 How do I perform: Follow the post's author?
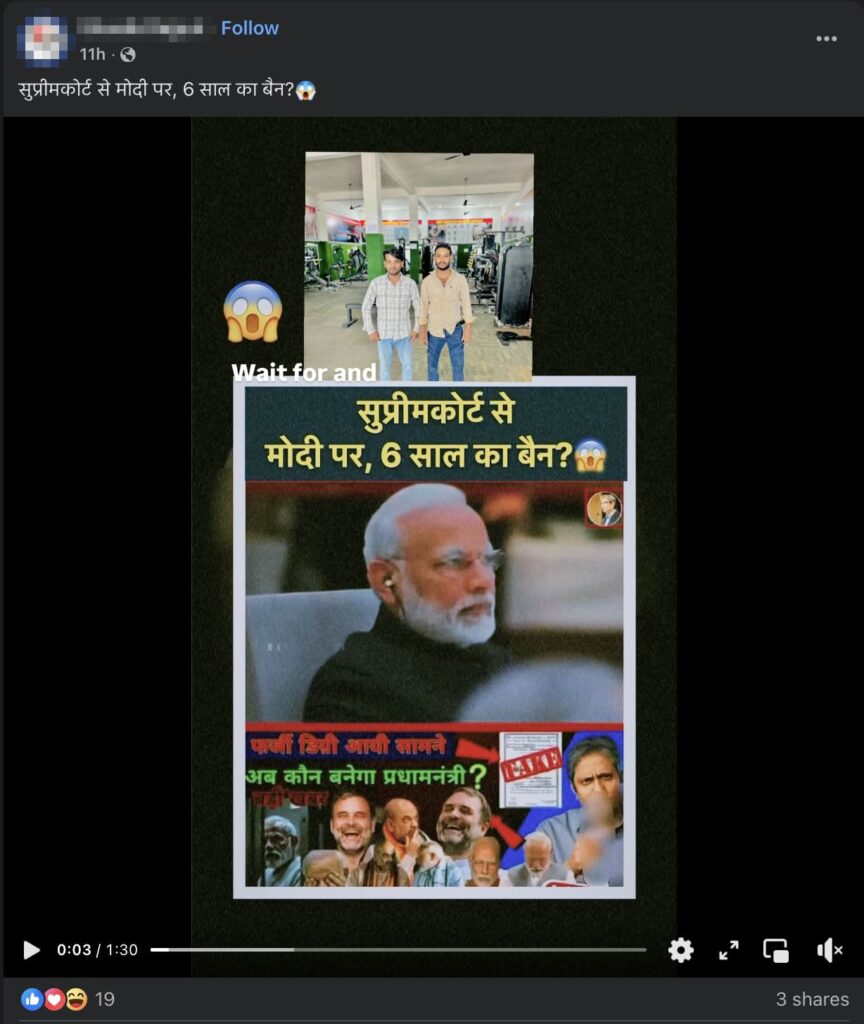point(250,28)
